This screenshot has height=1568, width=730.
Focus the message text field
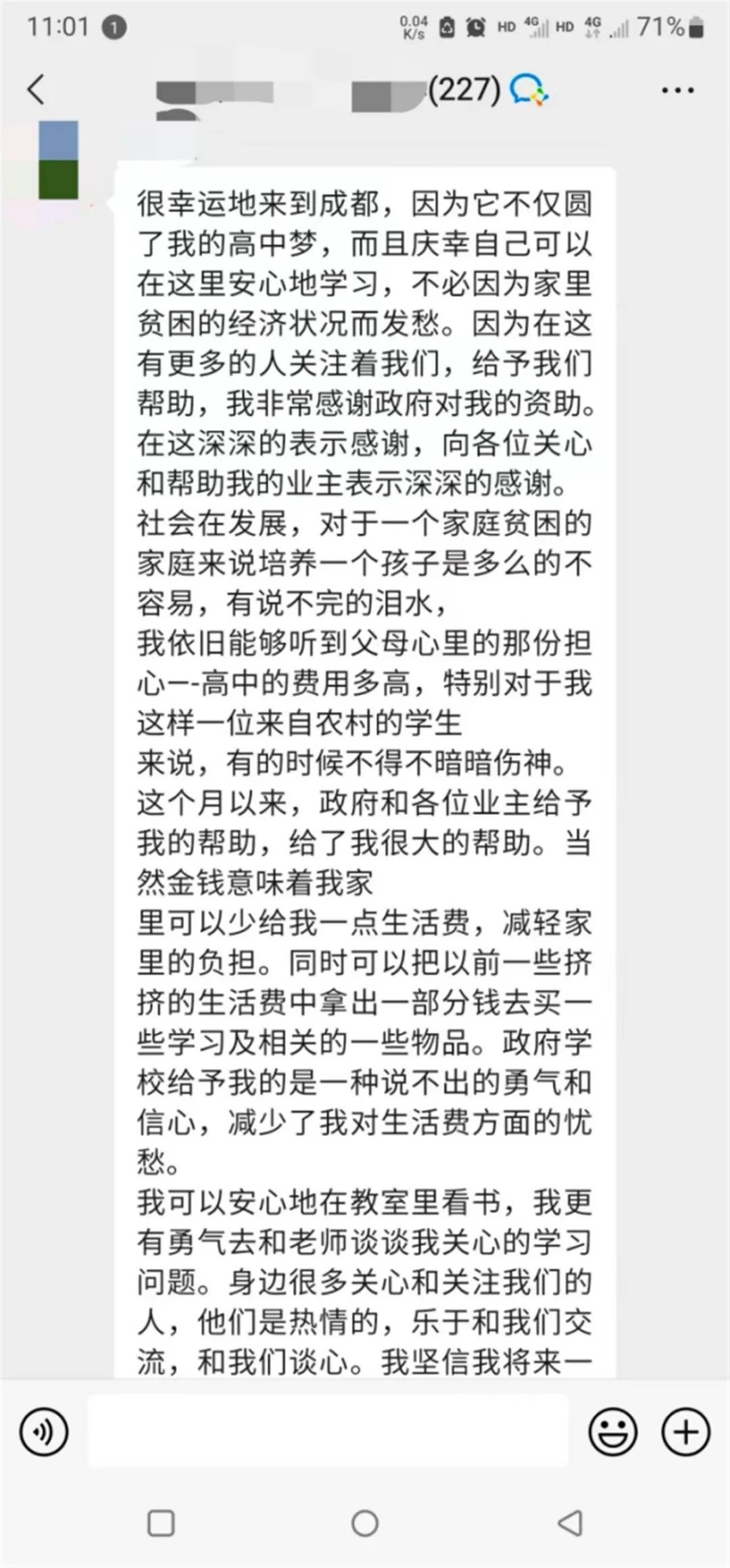click(x=328, y=1431)
